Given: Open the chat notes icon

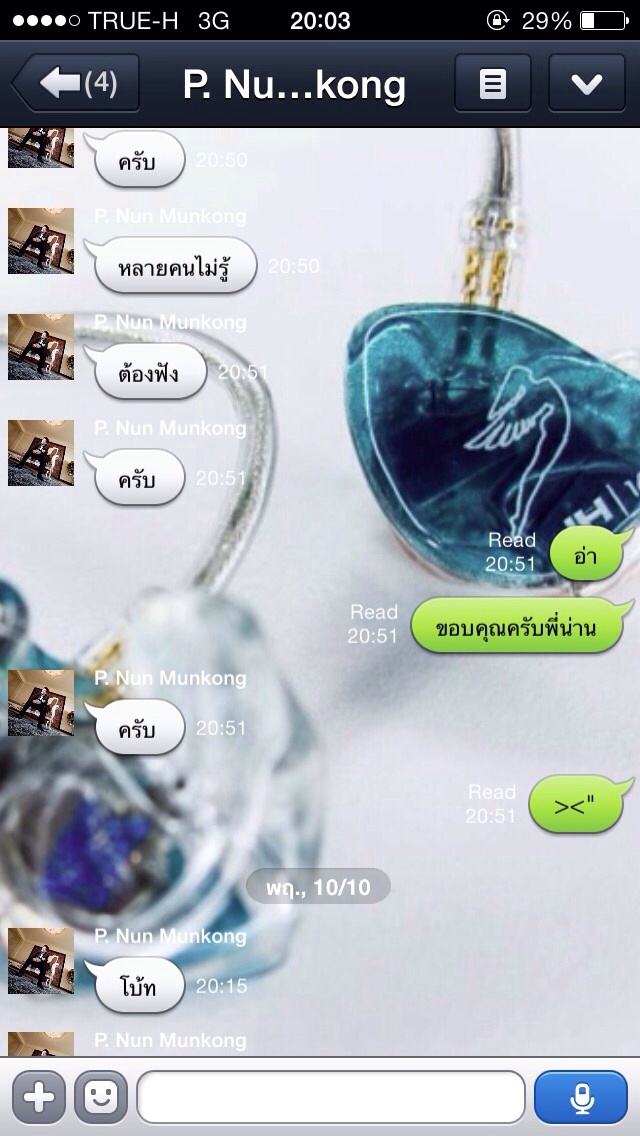Looking at the screenshot, I should click(492, 84).
